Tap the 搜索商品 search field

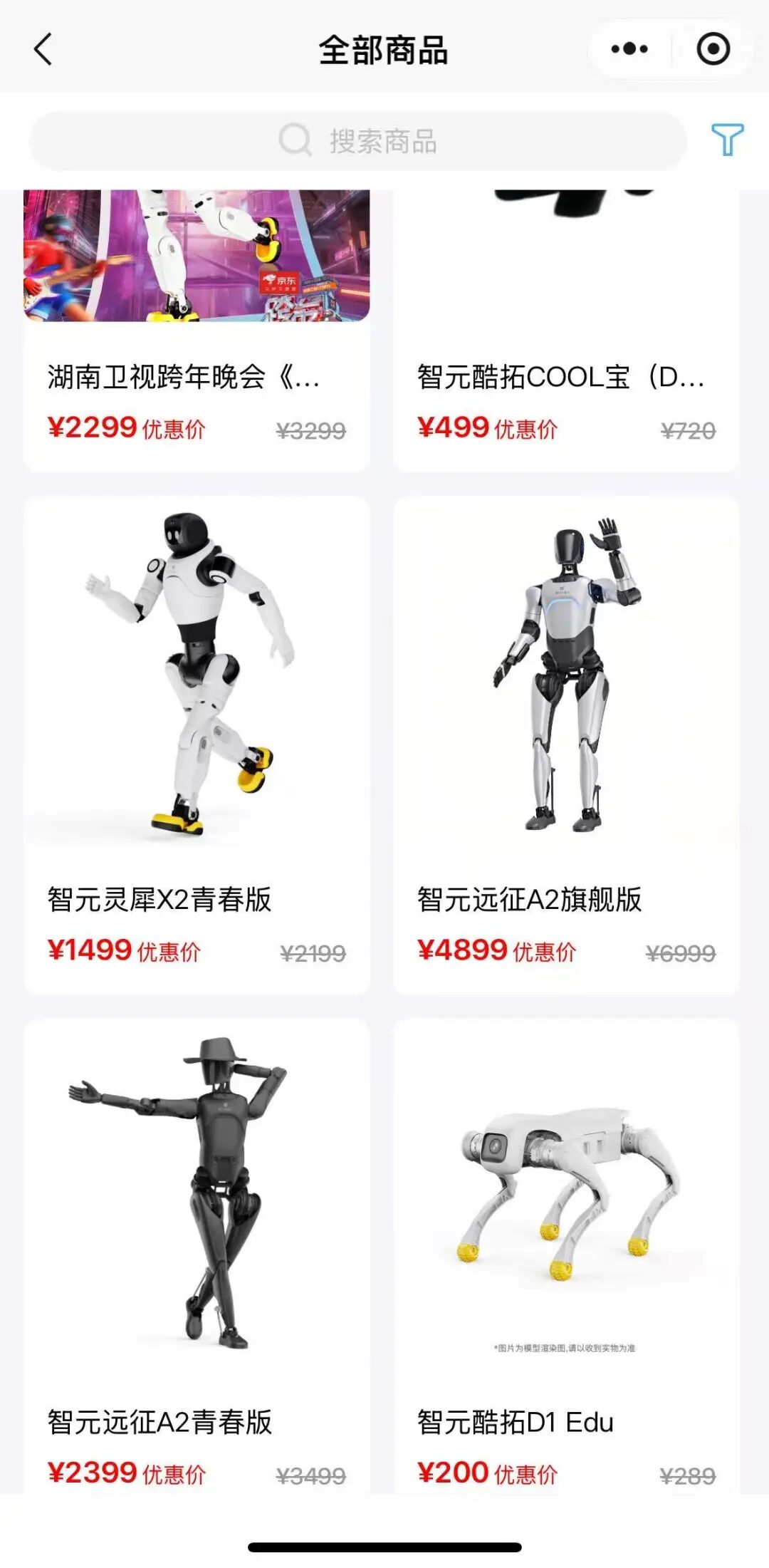pos(358,140)
